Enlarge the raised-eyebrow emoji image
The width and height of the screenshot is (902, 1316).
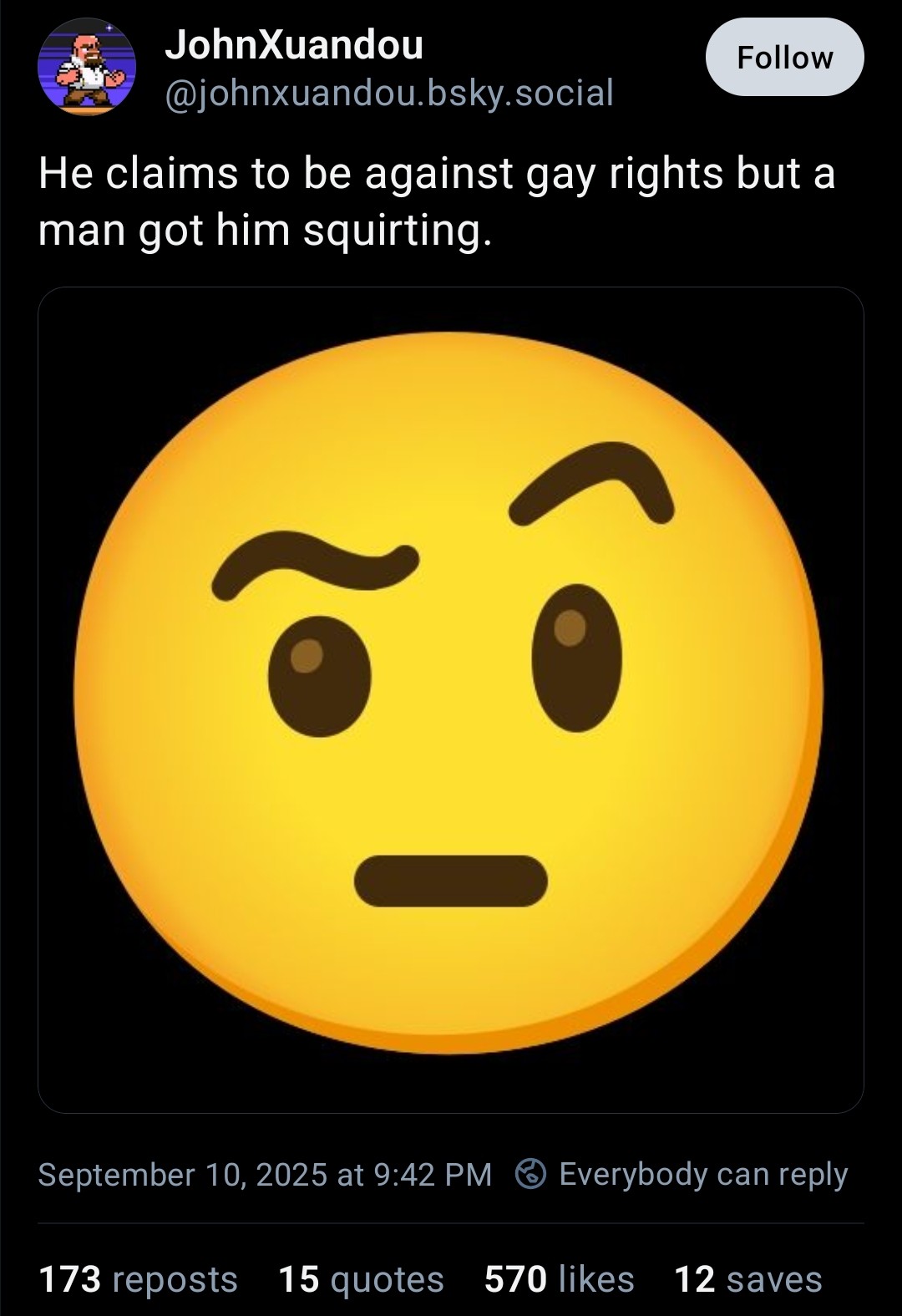click(451, 699)
